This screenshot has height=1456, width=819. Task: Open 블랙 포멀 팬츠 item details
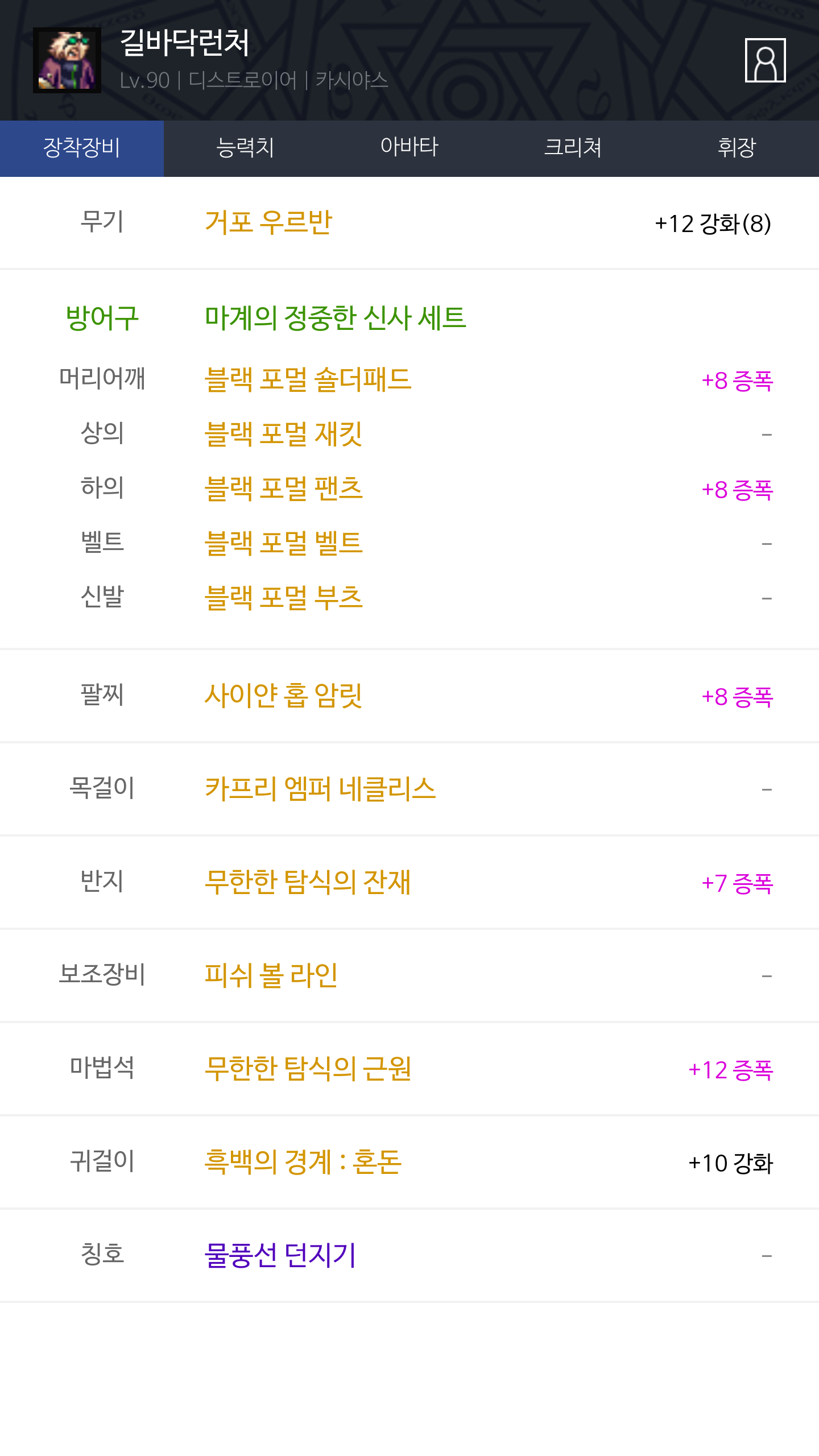pyautogui.click(x=283, y=489)
